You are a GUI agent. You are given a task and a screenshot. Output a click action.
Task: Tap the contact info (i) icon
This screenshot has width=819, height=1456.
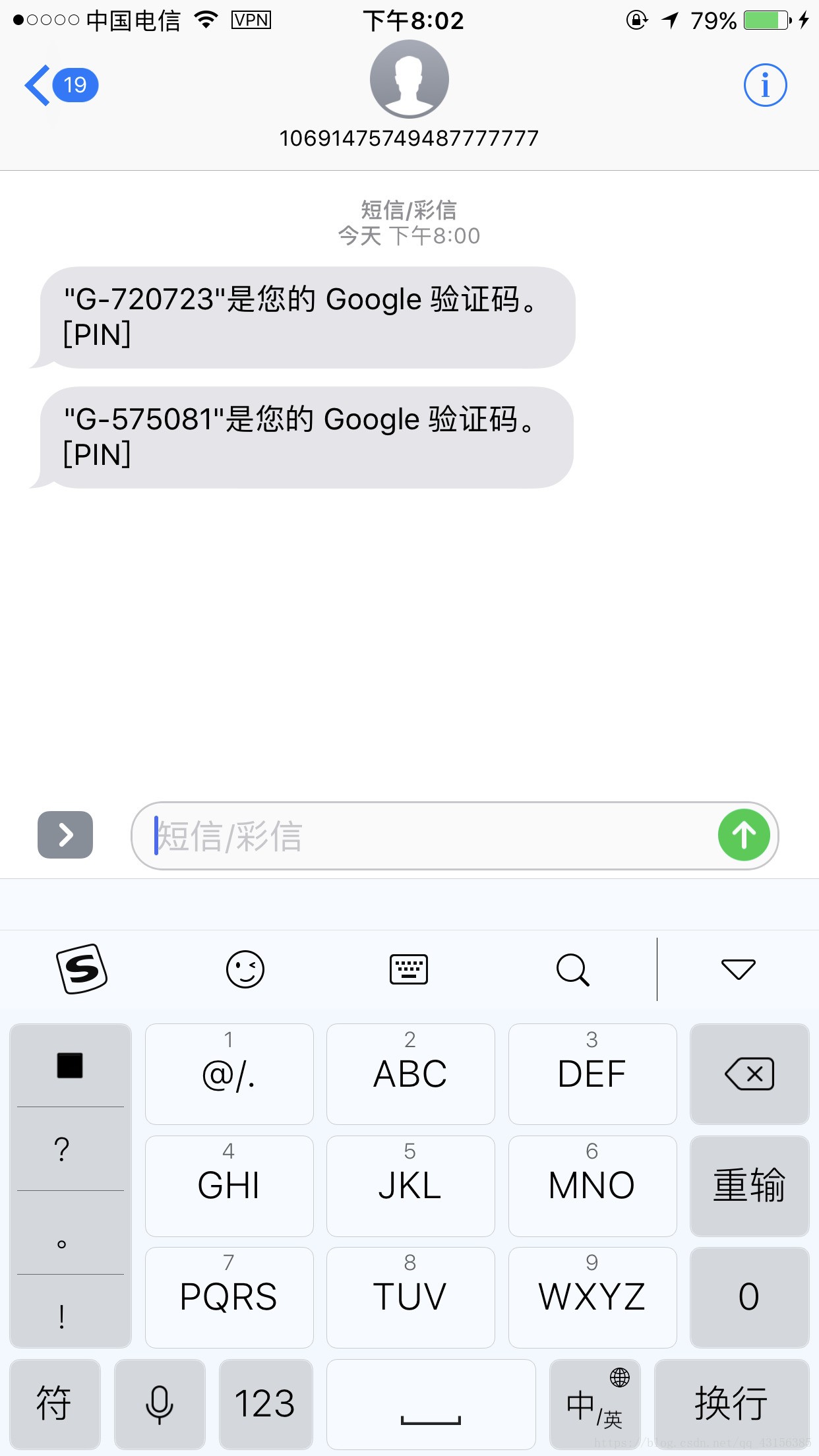coord(764,84)
